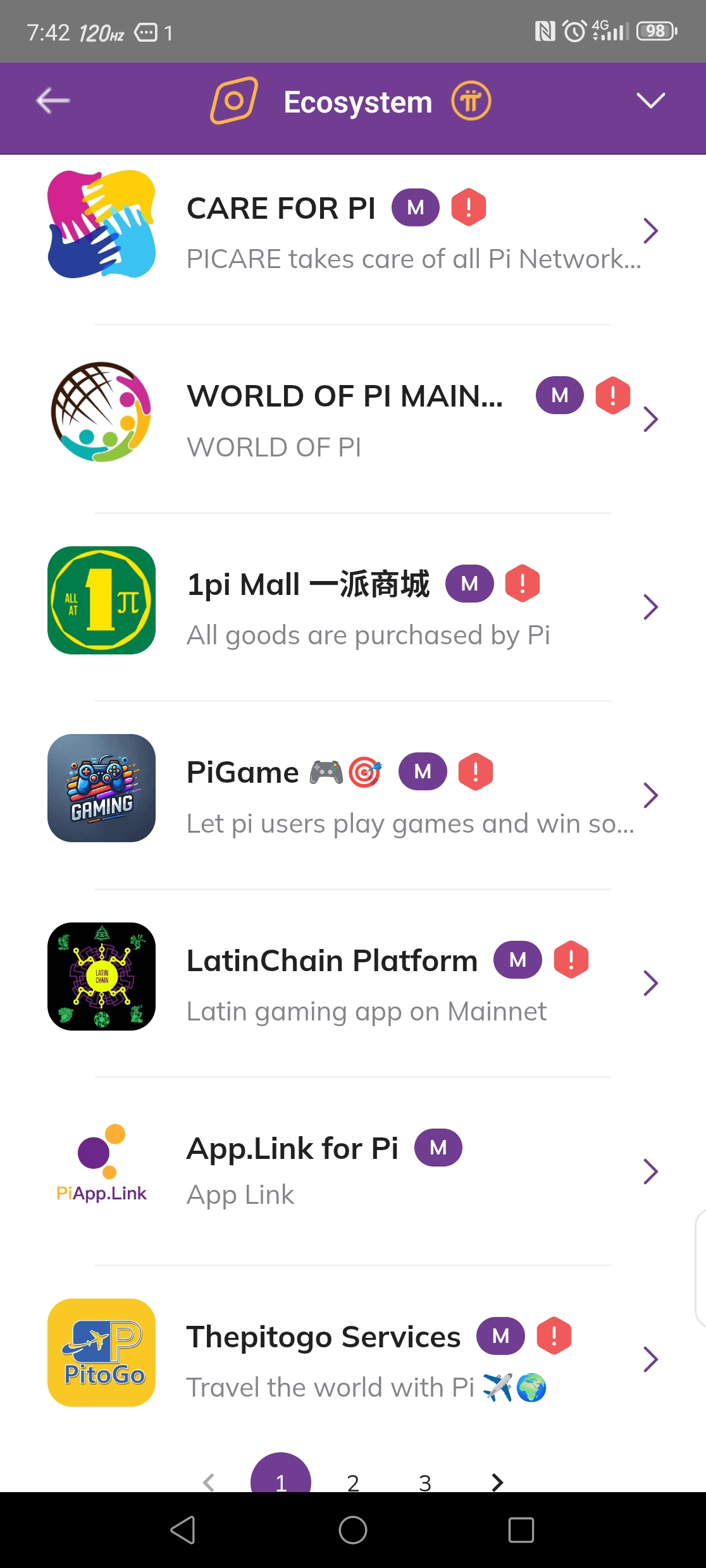Go back using the header arrow

(53, 101)
